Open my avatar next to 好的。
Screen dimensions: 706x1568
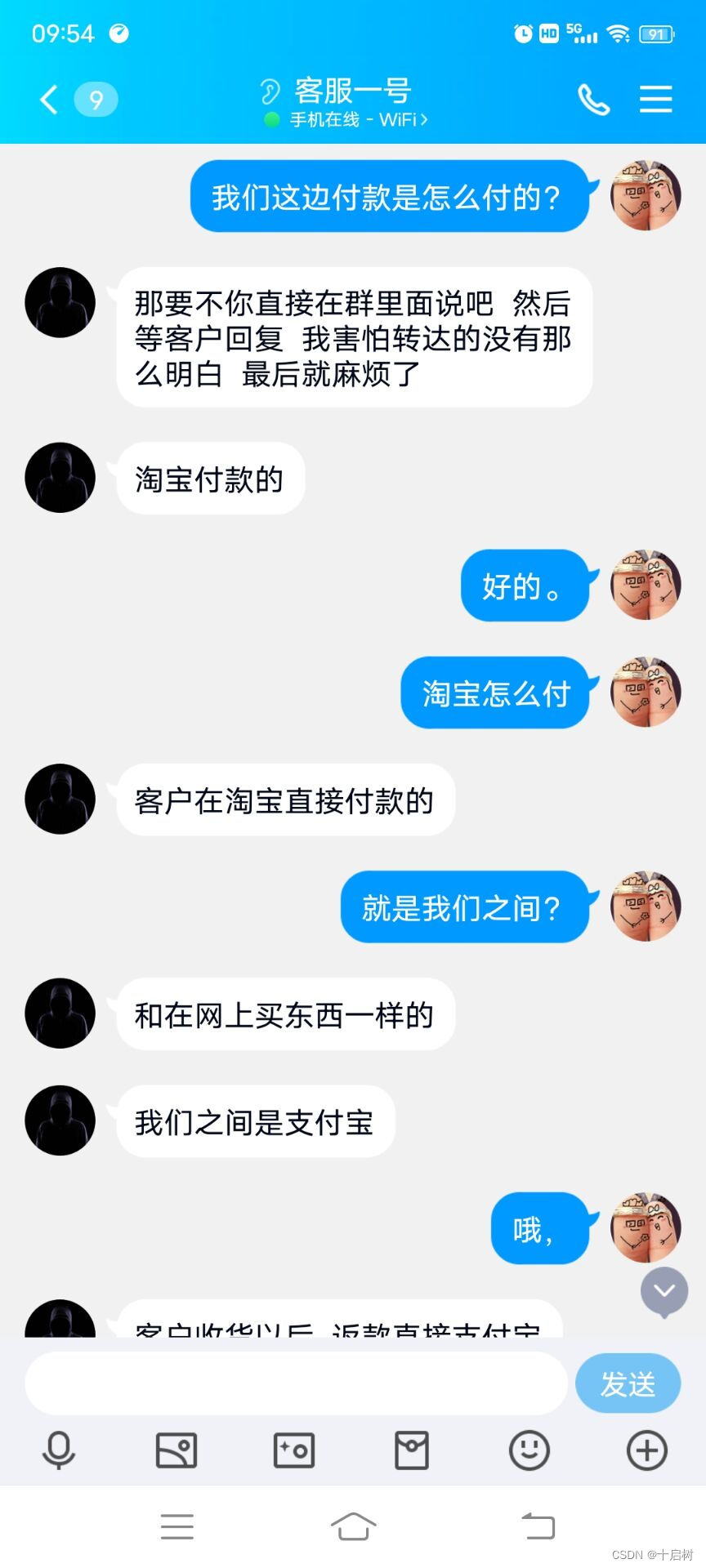click(x=646, y=585)
